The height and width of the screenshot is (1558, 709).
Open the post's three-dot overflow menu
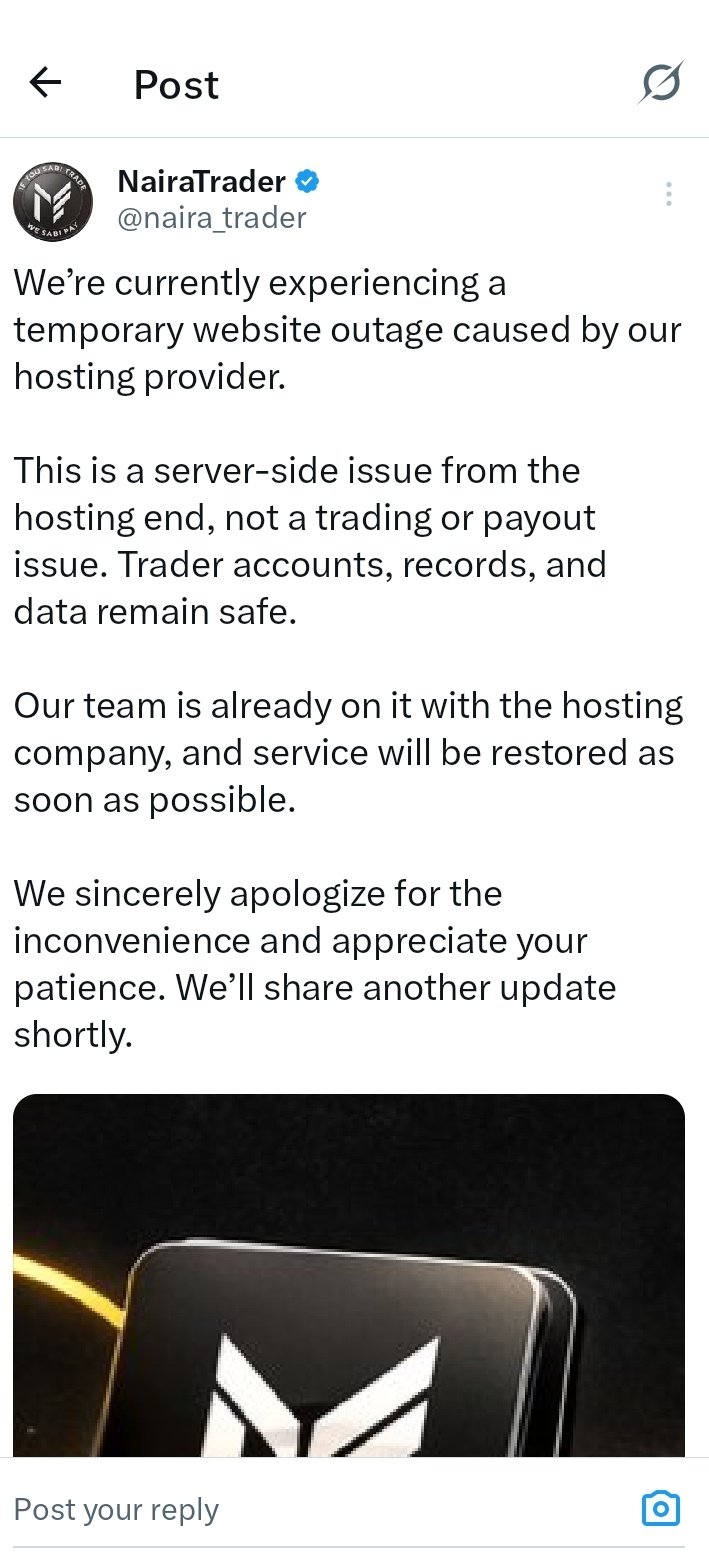click(668, 194)
